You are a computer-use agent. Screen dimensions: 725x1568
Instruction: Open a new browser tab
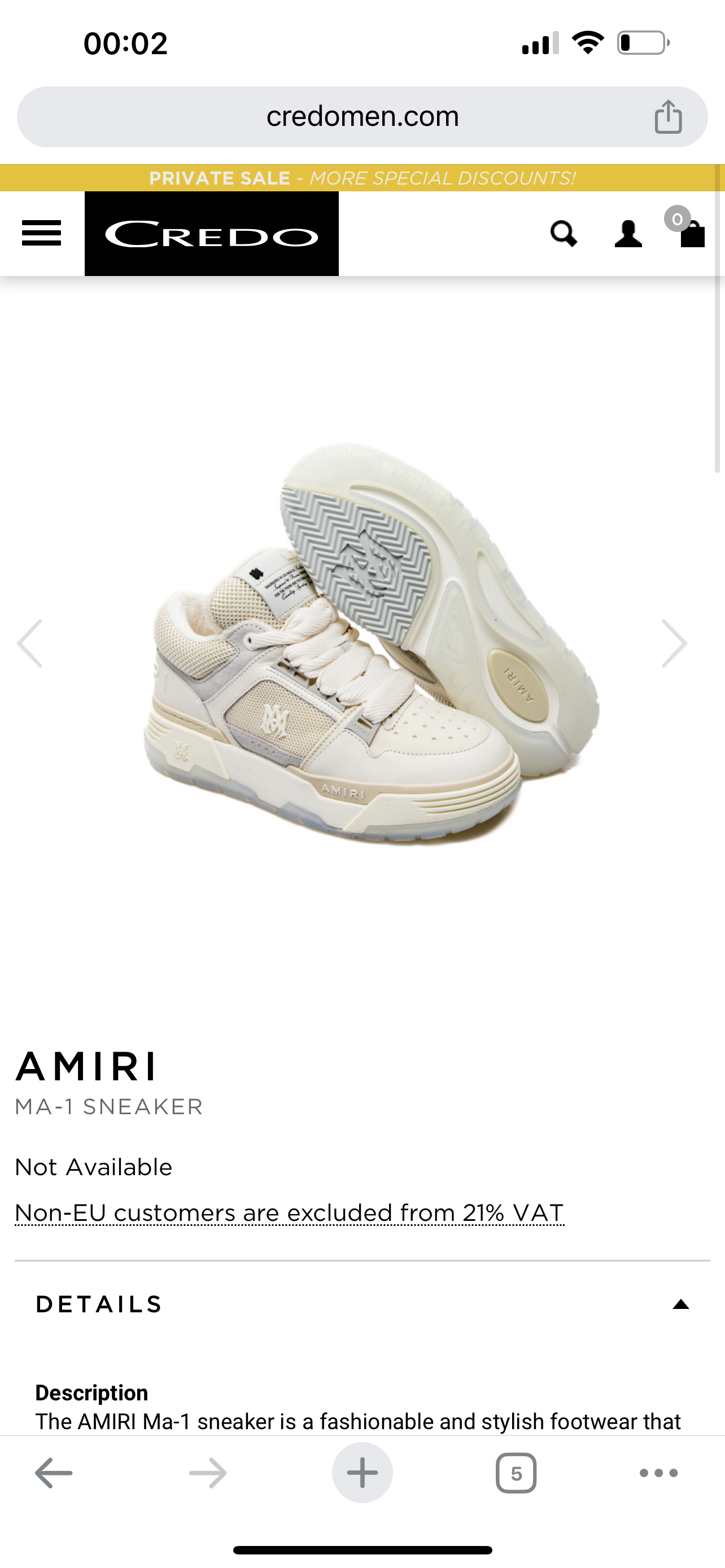tap(362, 1473)
